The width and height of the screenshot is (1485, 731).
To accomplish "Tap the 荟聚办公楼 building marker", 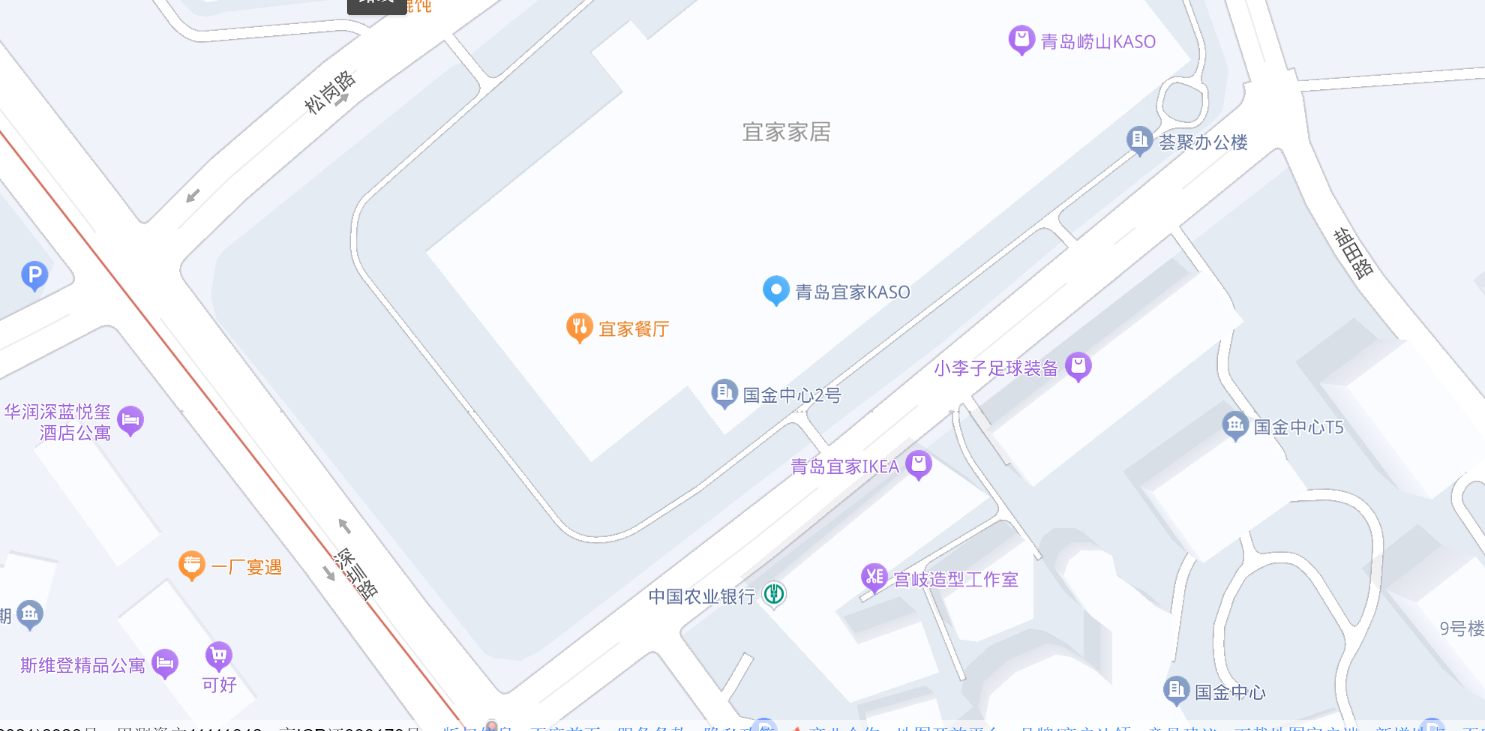I will pyautogui.click(x=1139, y=140).
